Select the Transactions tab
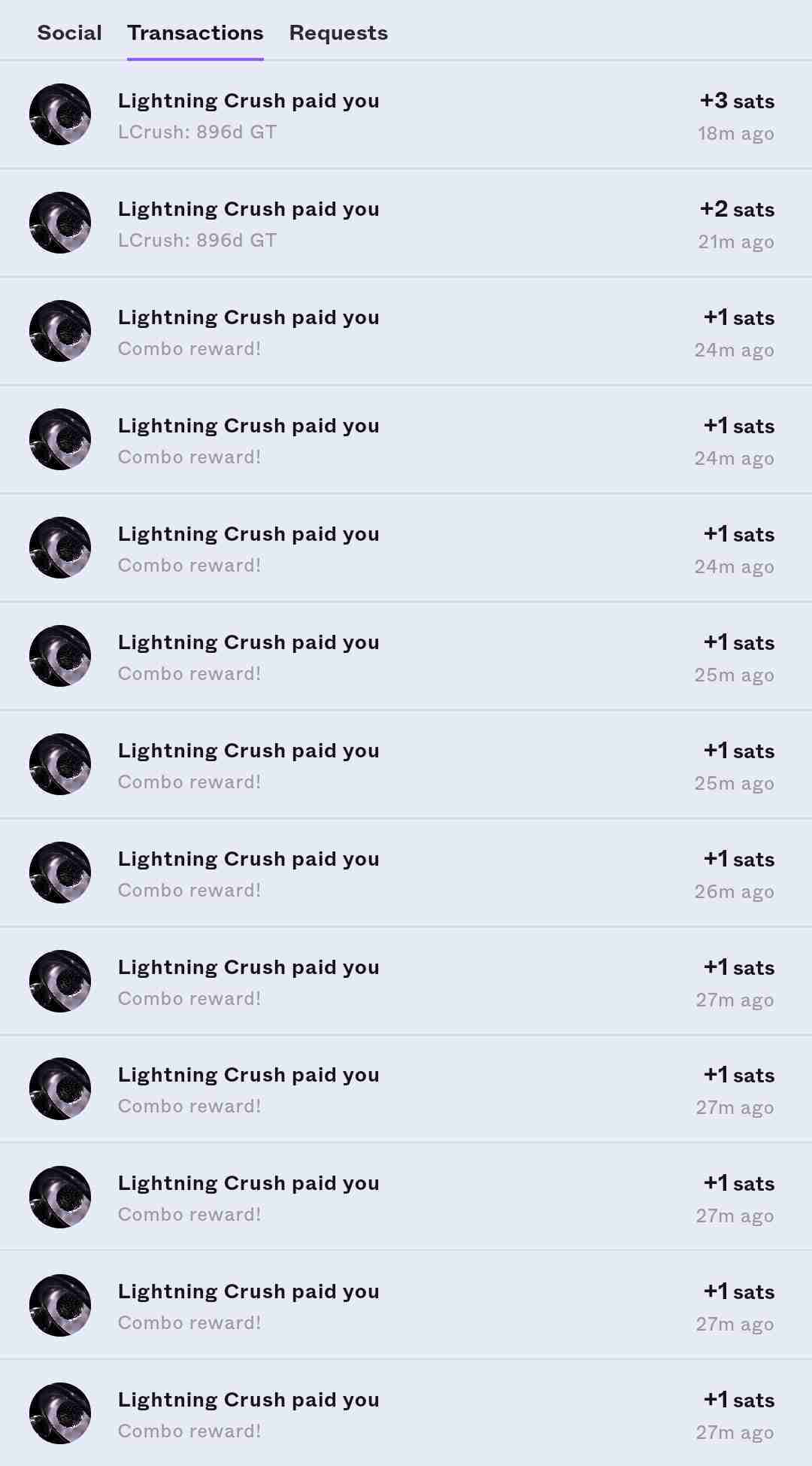The width and height of the screenshot is (812, 1466). coord(195,33)
